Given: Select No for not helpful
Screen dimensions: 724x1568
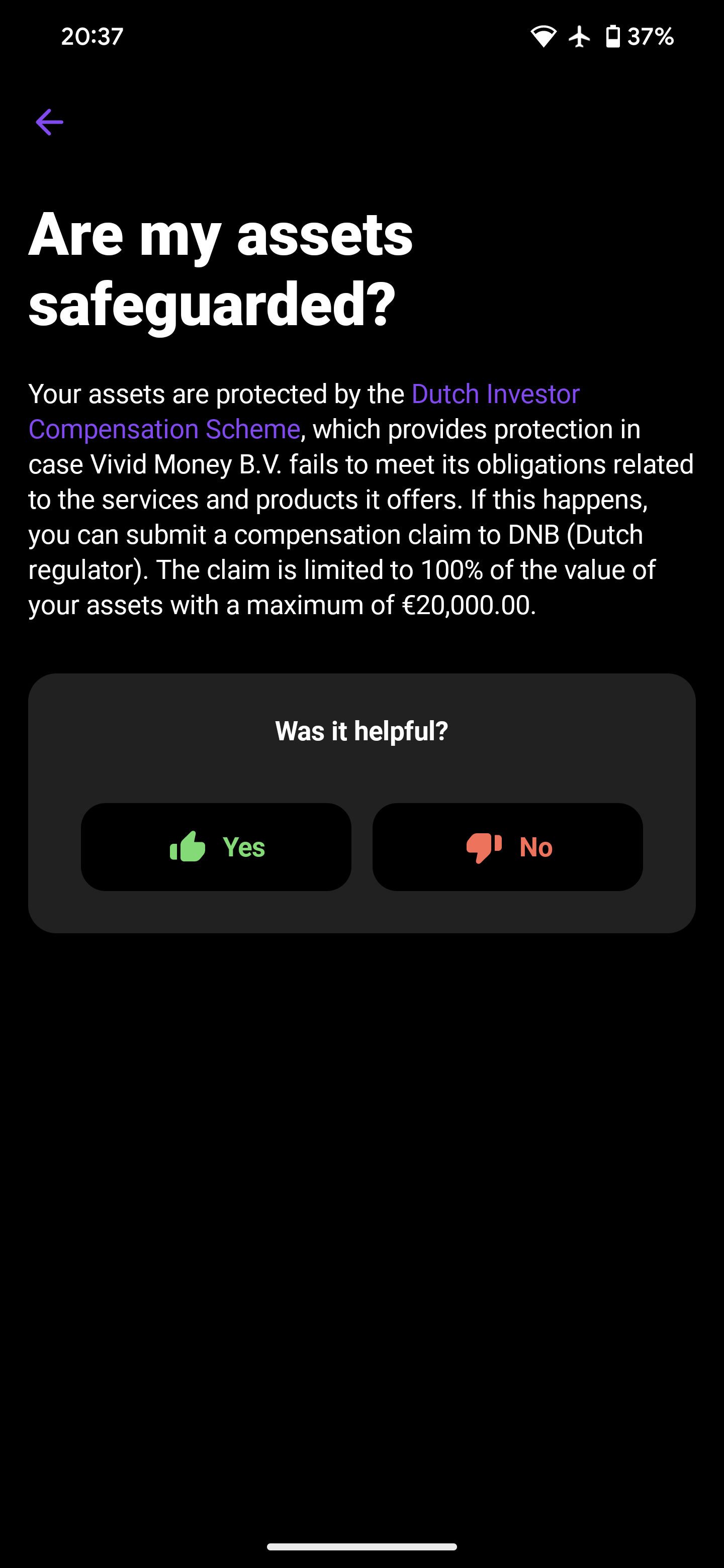Looking at the screenshot, I should pos(507,847).
